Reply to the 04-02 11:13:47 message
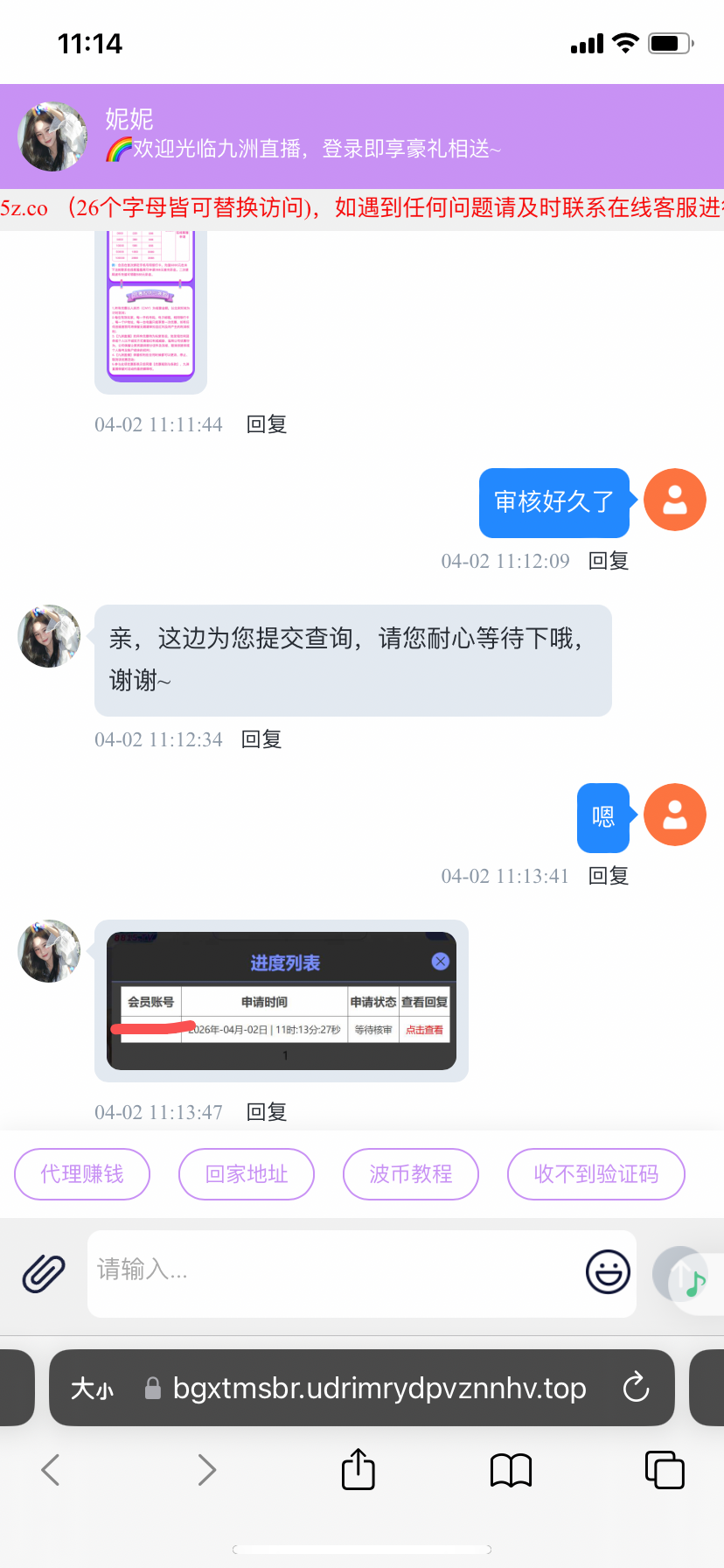This screenshot has height=1568, width=724. 267,1112
